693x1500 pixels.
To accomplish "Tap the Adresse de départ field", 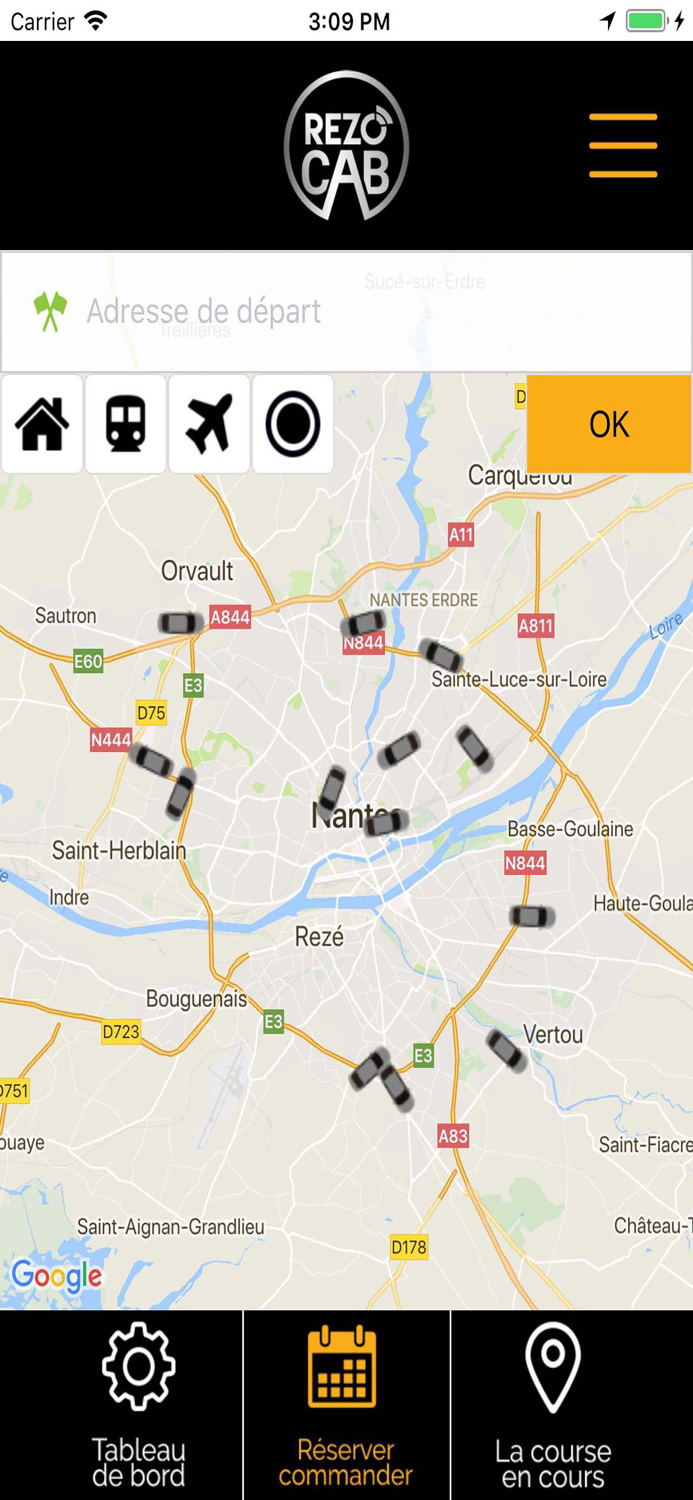I will [346, 312].
